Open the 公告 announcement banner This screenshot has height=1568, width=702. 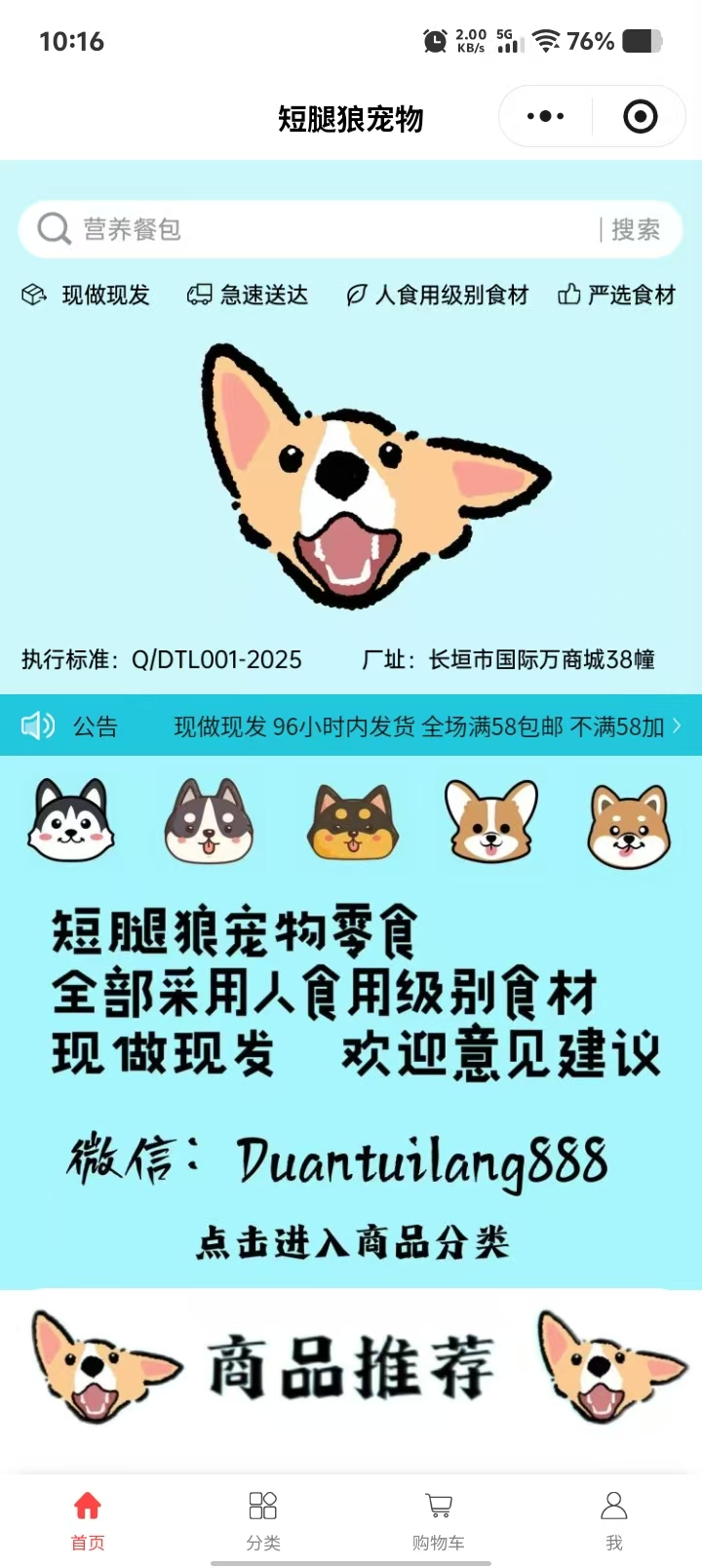pyautogui.click(x=390, y=726)
